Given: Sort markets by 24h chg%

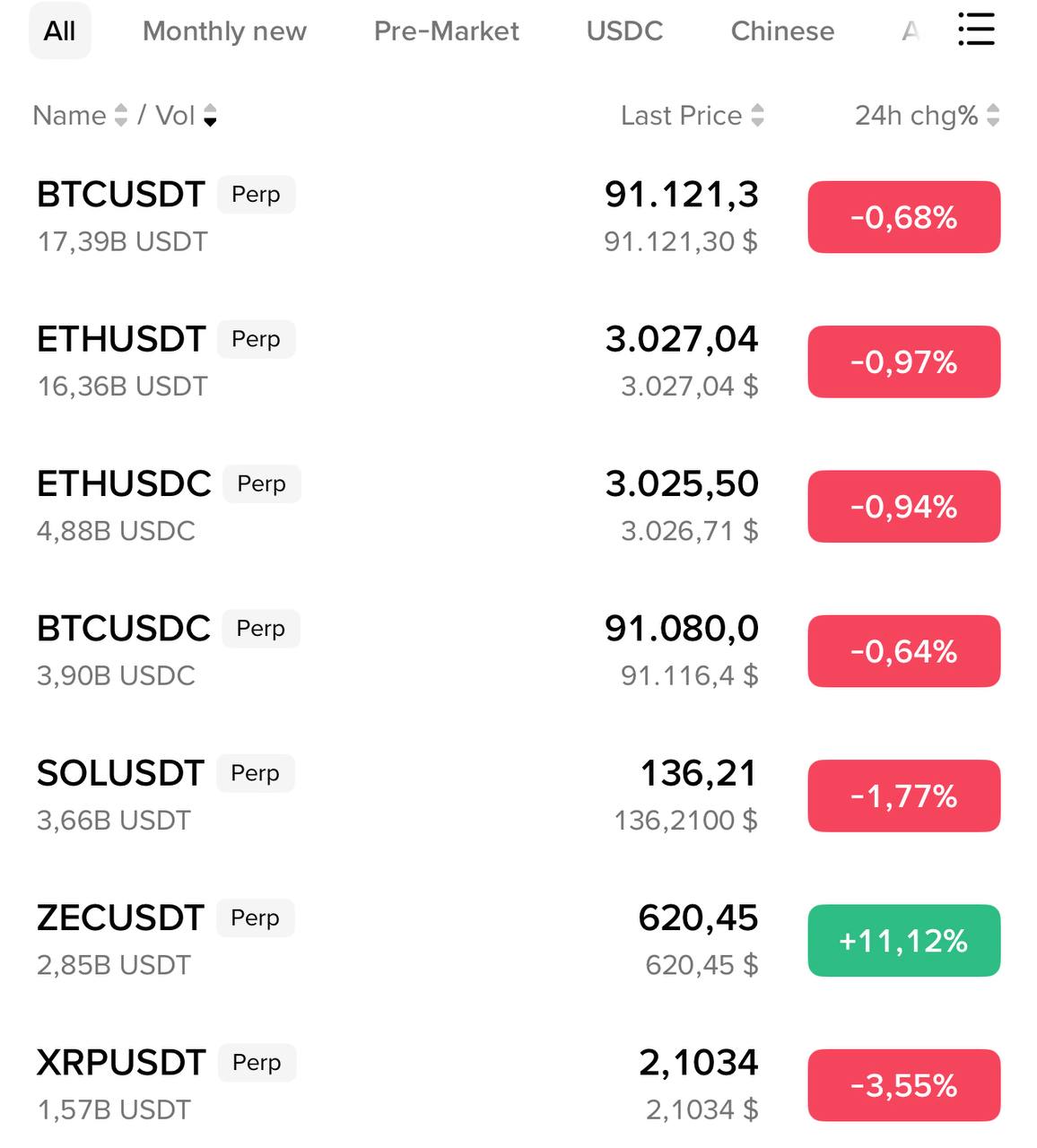Looking at the screenshot, I should pos(992,115).
